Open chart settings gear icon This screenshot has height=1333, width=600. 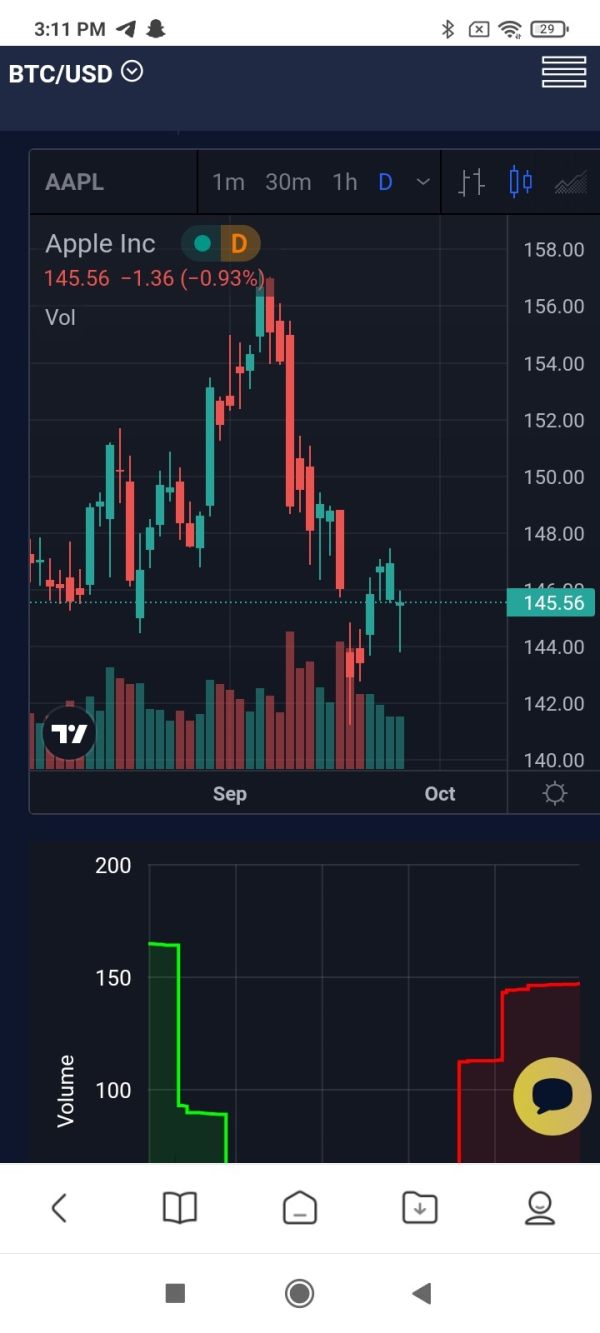tap(554, 794)
